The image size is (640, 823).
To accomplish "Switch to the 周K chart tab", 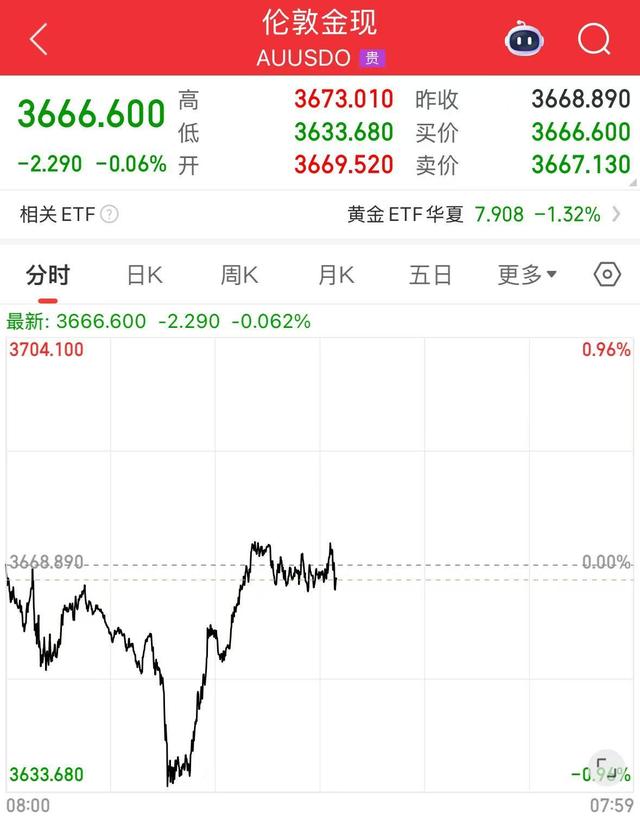I will tap(240, 275).
